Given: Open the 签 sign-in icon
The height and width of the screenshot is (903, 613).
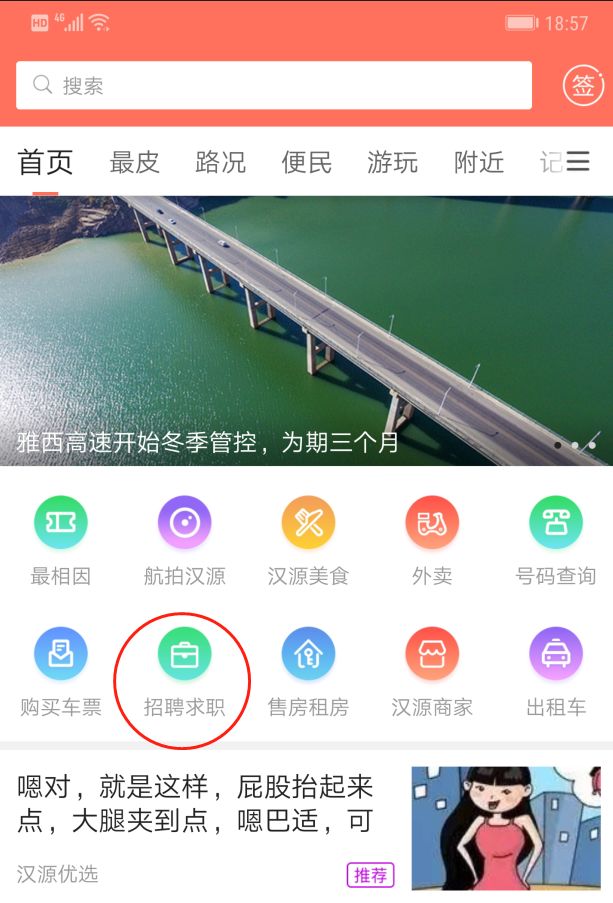Looking at the screenshot, I should point(583,86).
